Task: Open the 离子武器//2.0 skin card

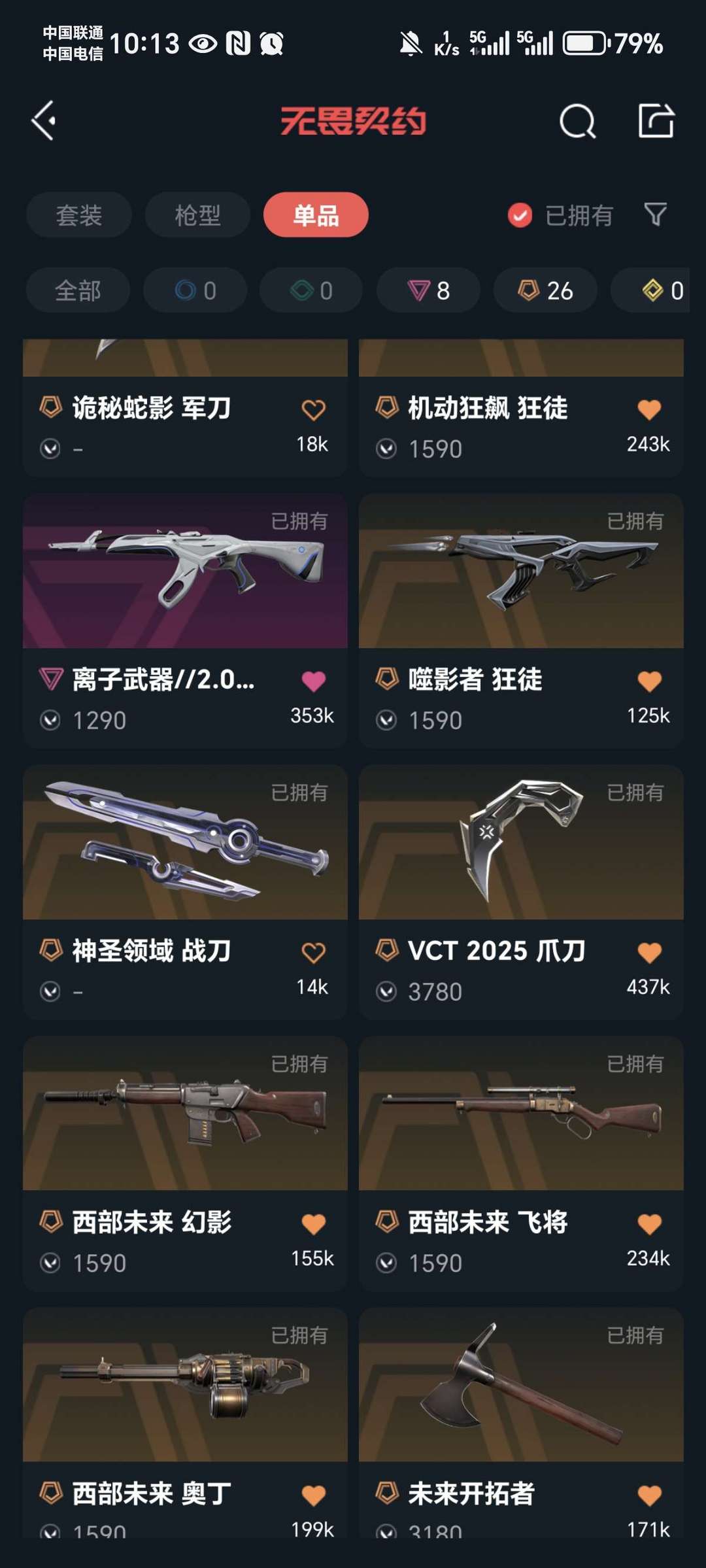Action: (185, 621)
